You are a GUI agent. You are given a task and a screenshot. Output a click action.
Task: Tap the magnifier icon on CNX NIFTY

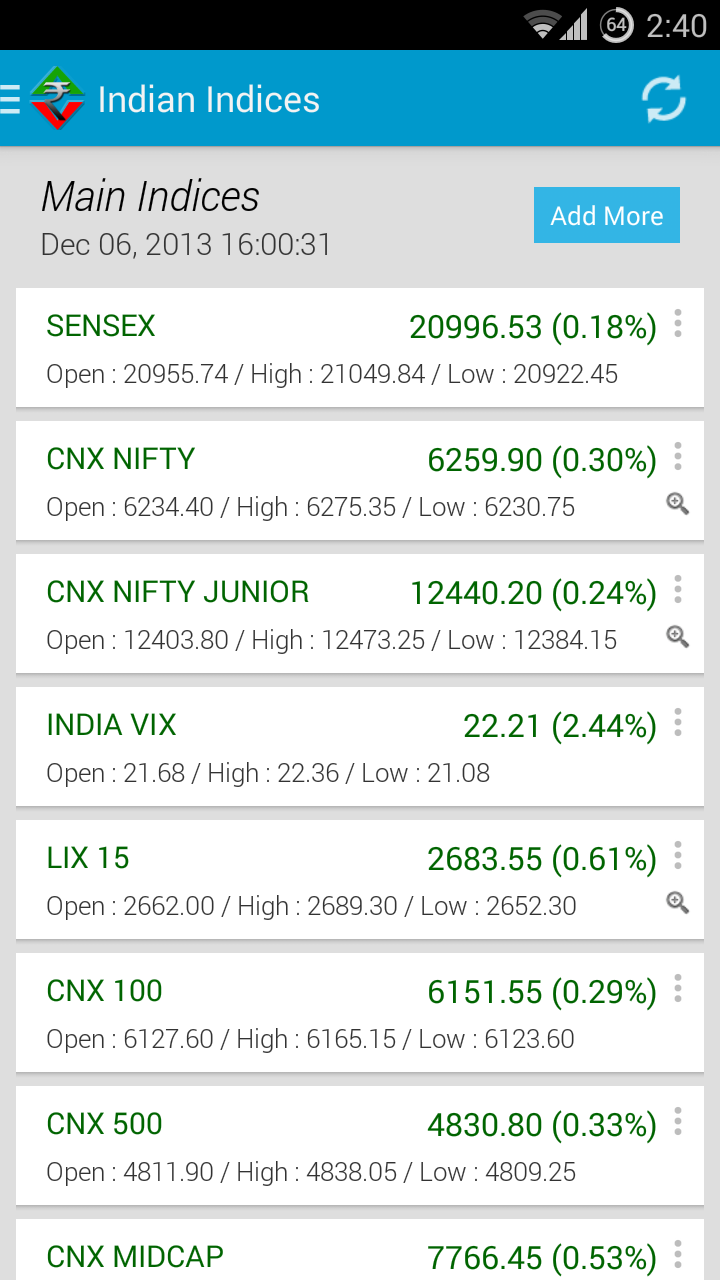point(678,504)
